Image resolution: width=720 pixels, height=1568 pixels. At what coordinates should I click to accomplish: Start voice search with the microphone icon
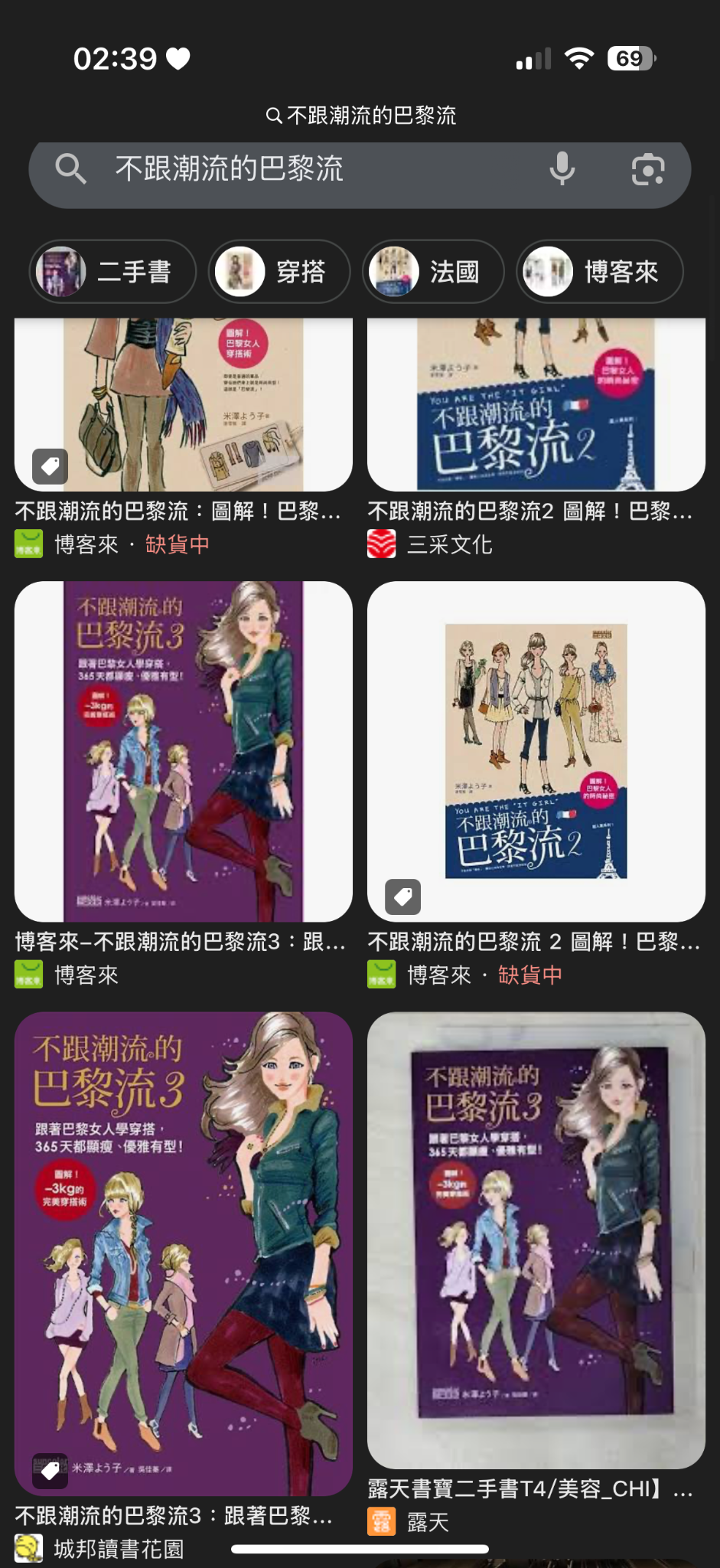[562, 169]
